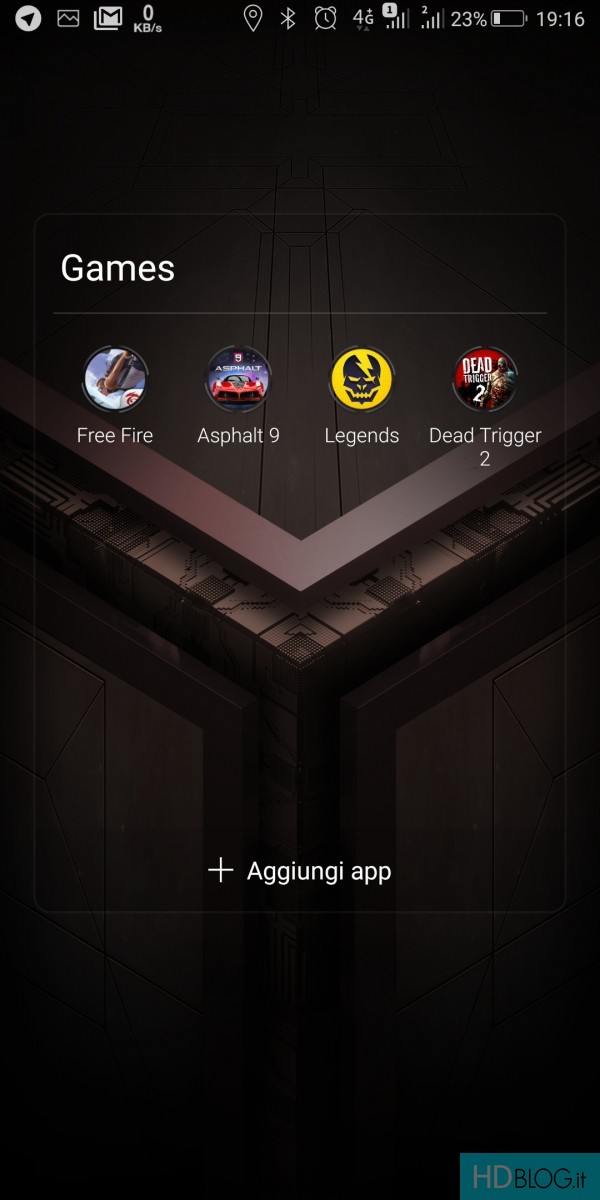
Task: Start the Legends game
Action: pos(361,380)
